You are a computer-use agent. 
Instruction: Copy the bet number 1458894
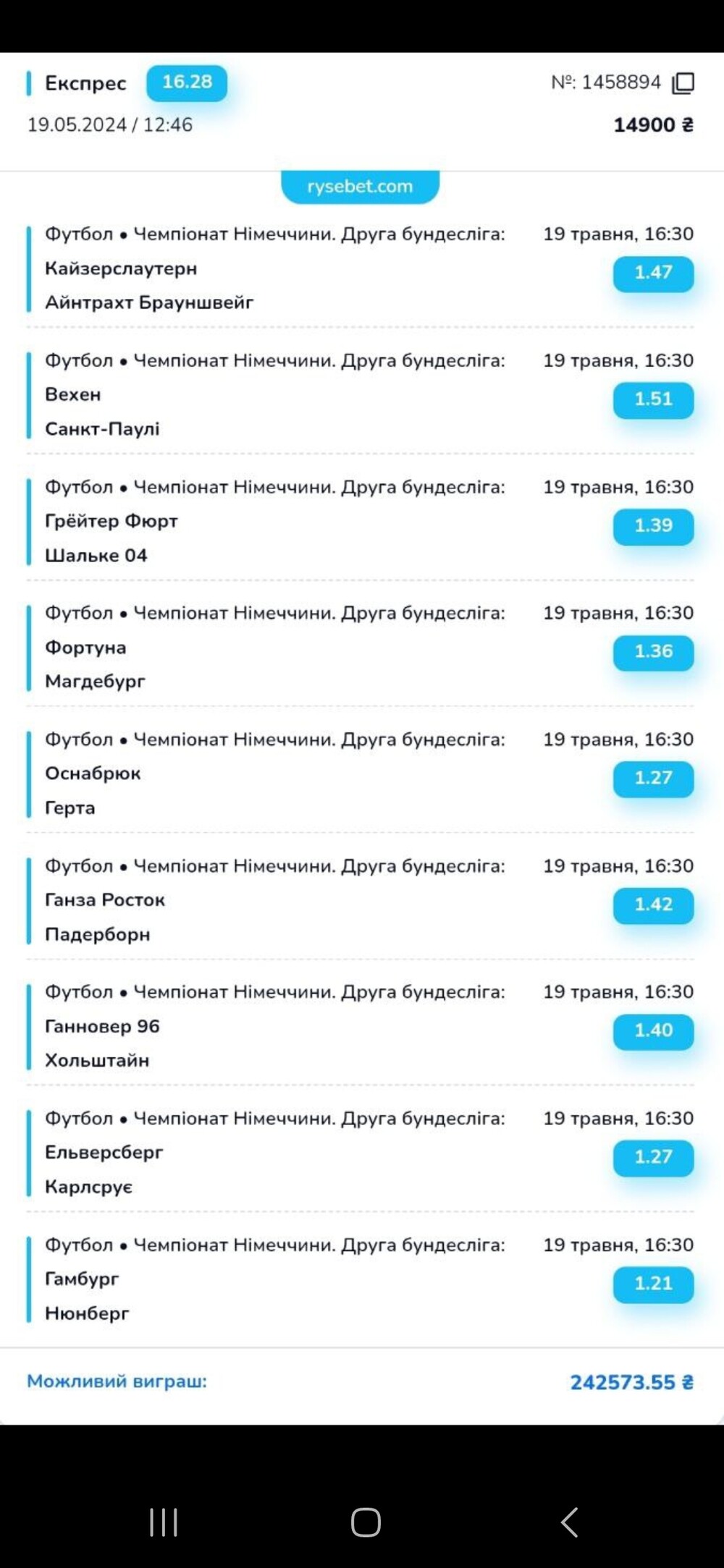(683, 83)
